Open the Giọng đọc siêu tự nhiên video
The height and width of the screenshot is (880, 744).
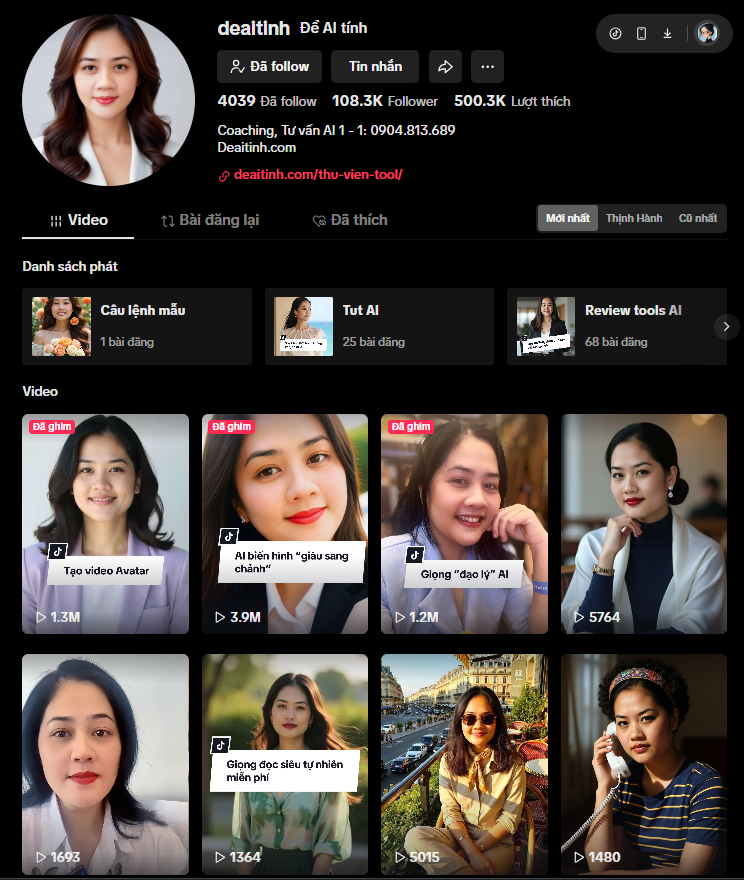coord(285,764)
